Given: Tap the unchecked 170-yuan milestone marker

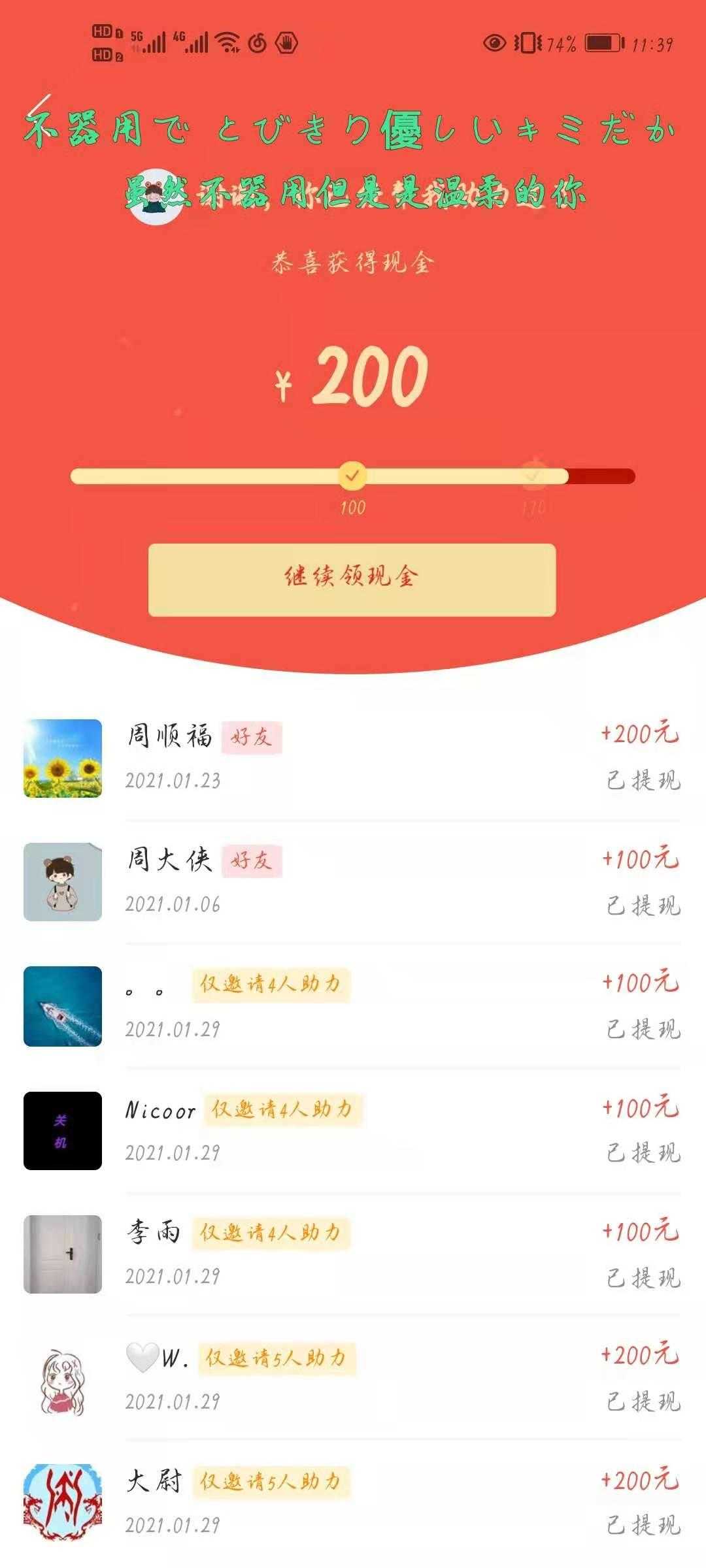Looking at the screenshot, I should tap(533, 476).
